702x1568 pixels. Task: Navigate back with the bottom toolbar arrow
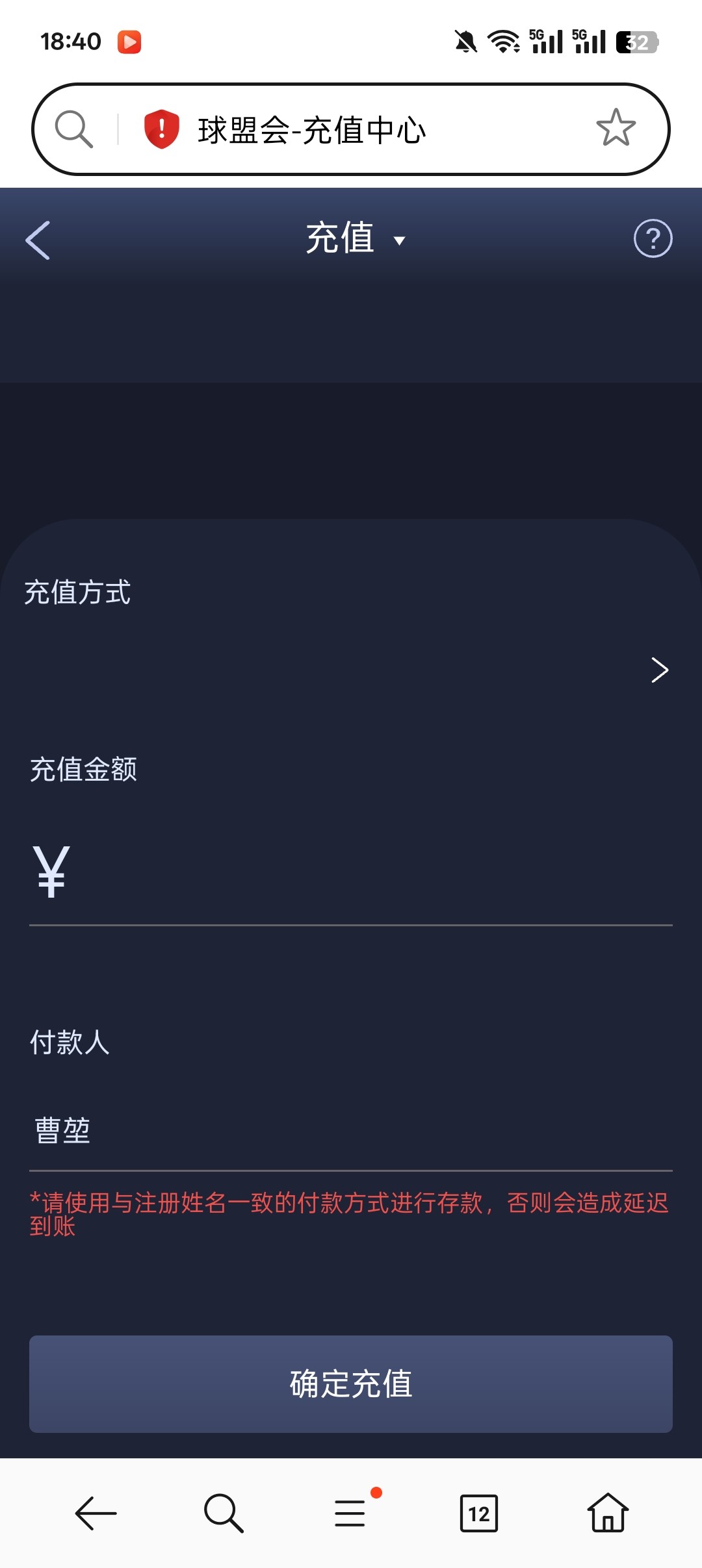(x=96, y=1513)
